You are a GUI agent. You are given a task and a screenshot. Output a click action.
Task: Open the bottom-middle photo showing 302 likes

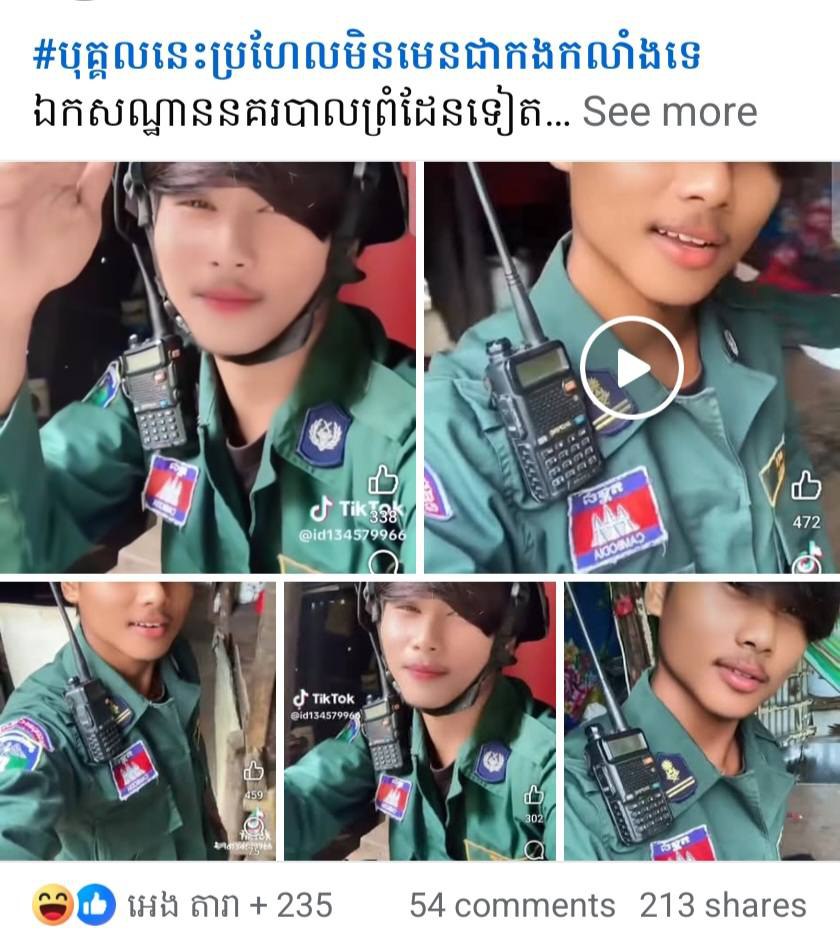click(419, 720)
